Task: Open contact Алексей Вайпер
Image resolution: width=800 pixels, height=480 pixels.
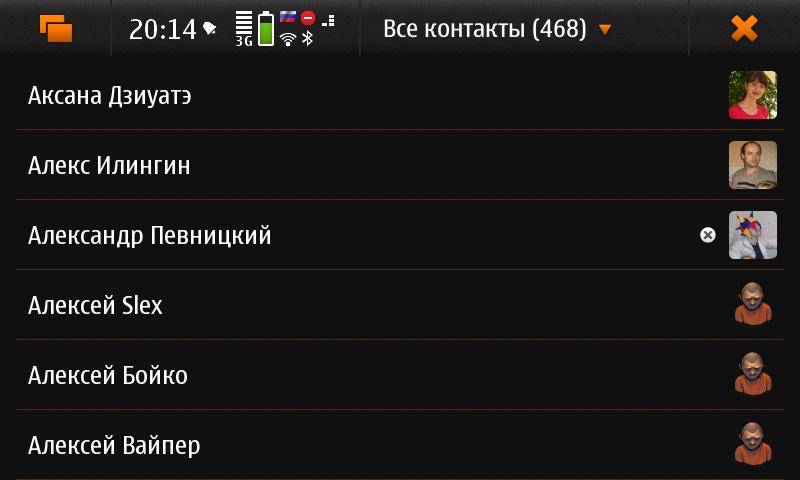Action: 114,446
